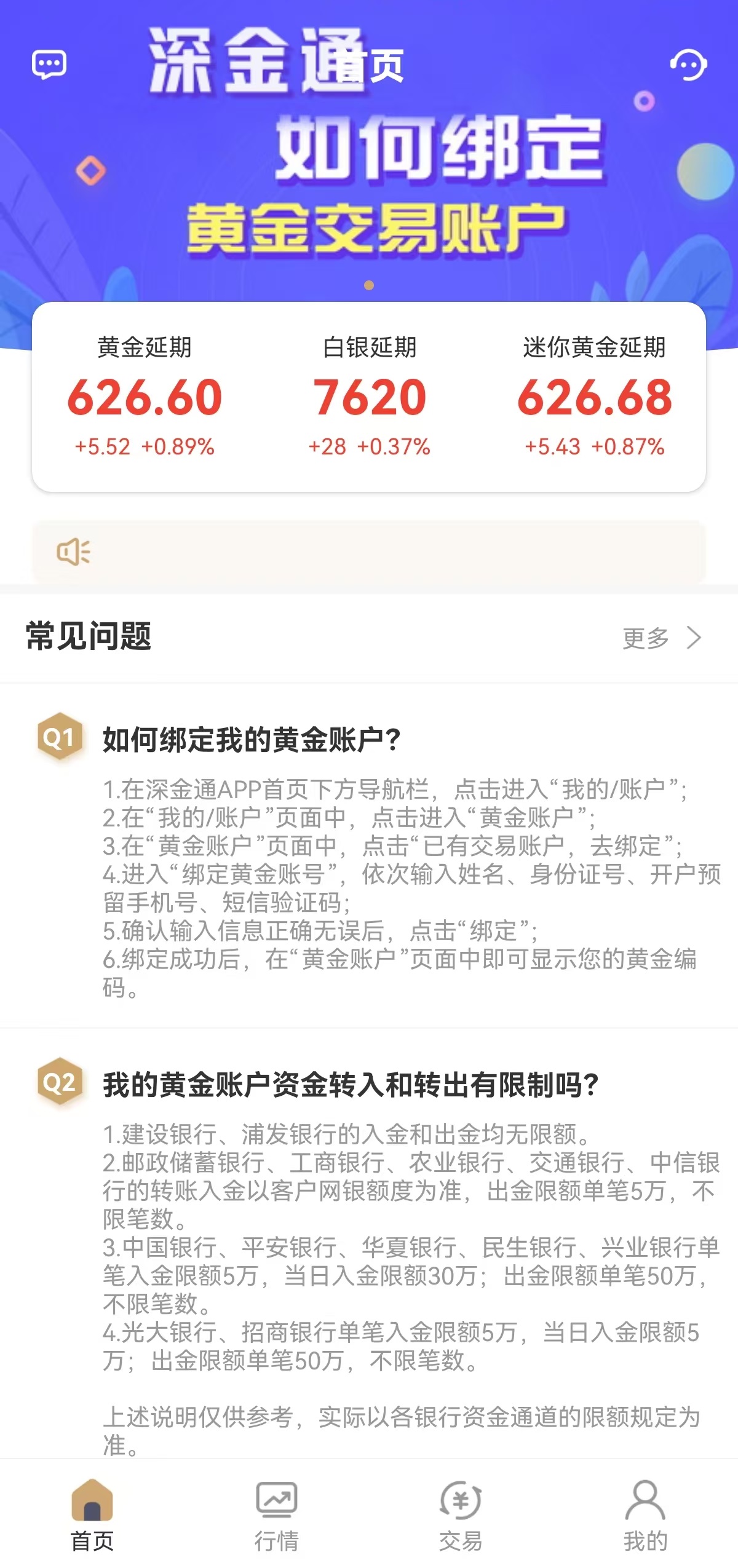
Task: Open Q1 about binding gold account
Action: 252,738
